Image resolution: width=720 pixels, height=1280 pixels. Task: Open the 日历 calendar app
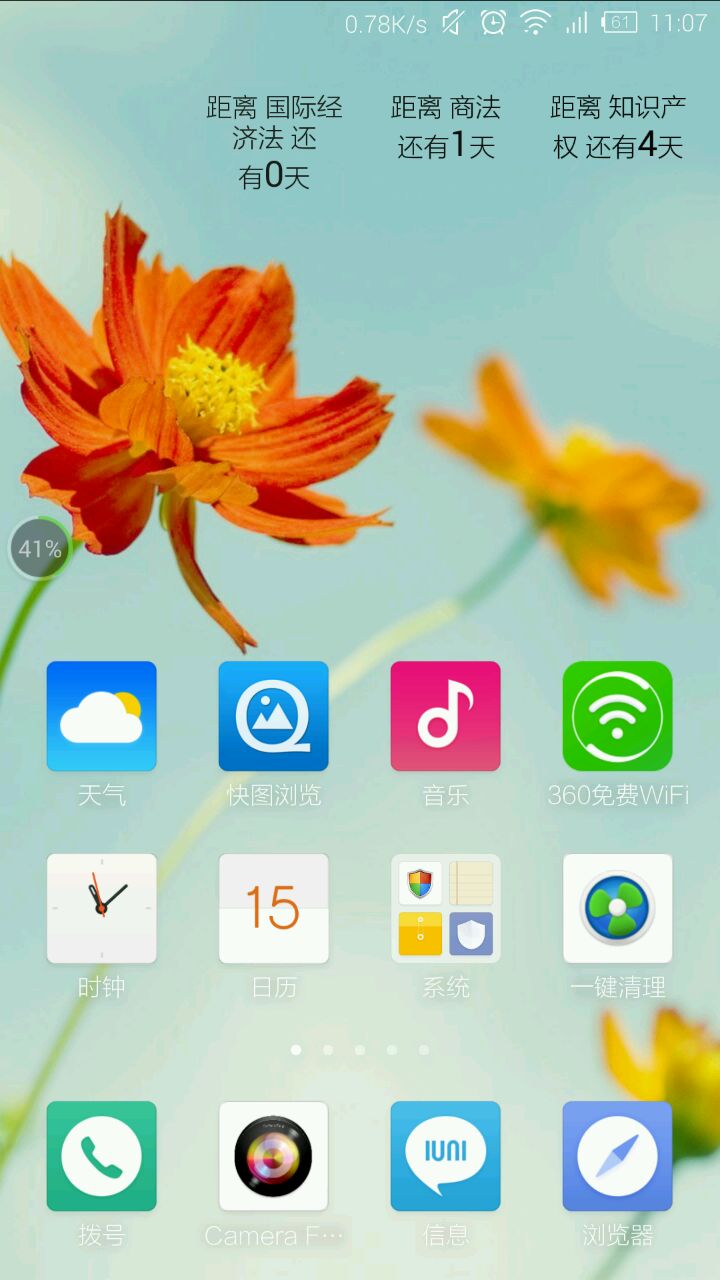click(x=273, y=908)
